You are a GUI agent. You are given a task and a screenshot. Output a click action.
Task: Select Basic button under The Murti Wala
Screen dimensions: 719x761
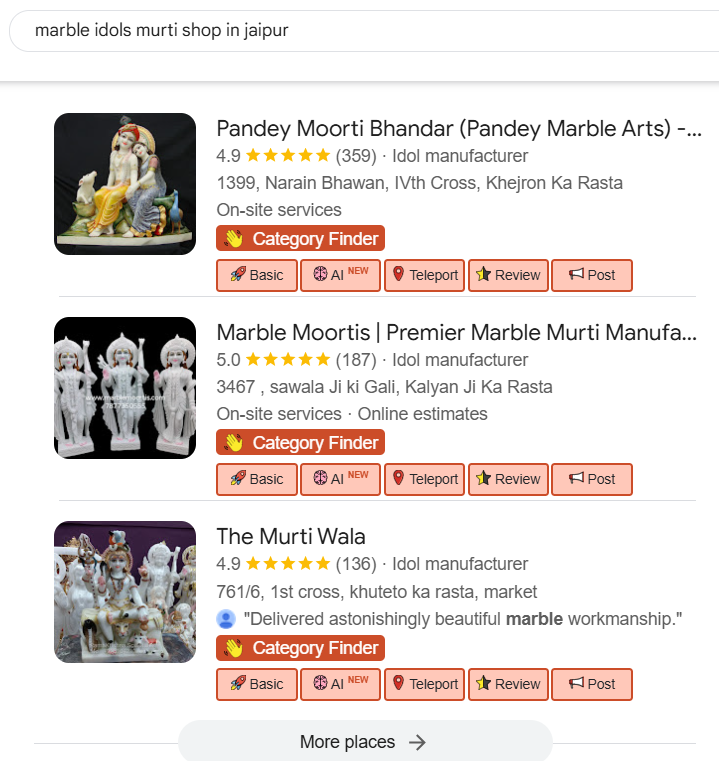(x=257, y=684)
